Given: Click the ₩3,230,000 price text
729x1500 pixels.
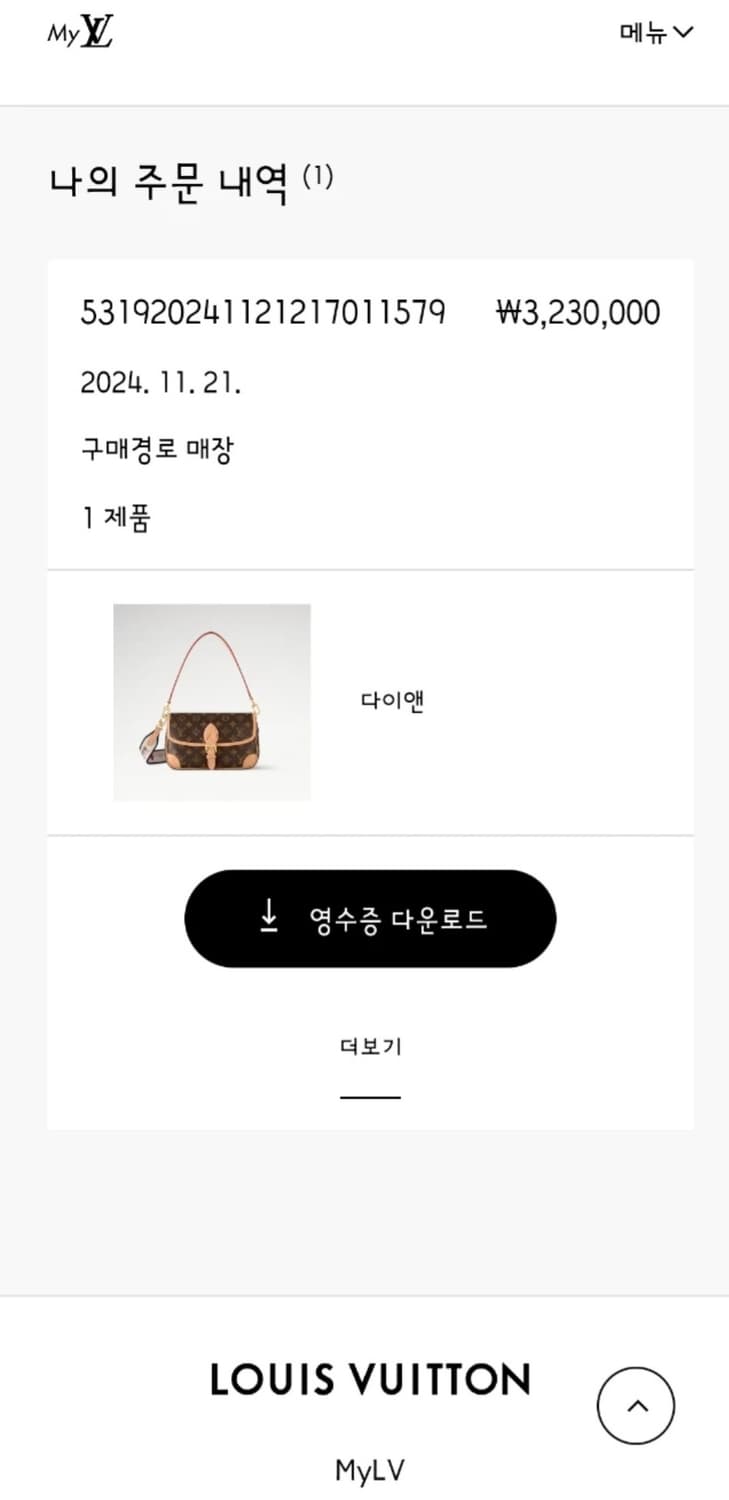Looking at the screenshot, I should (578, 312).
